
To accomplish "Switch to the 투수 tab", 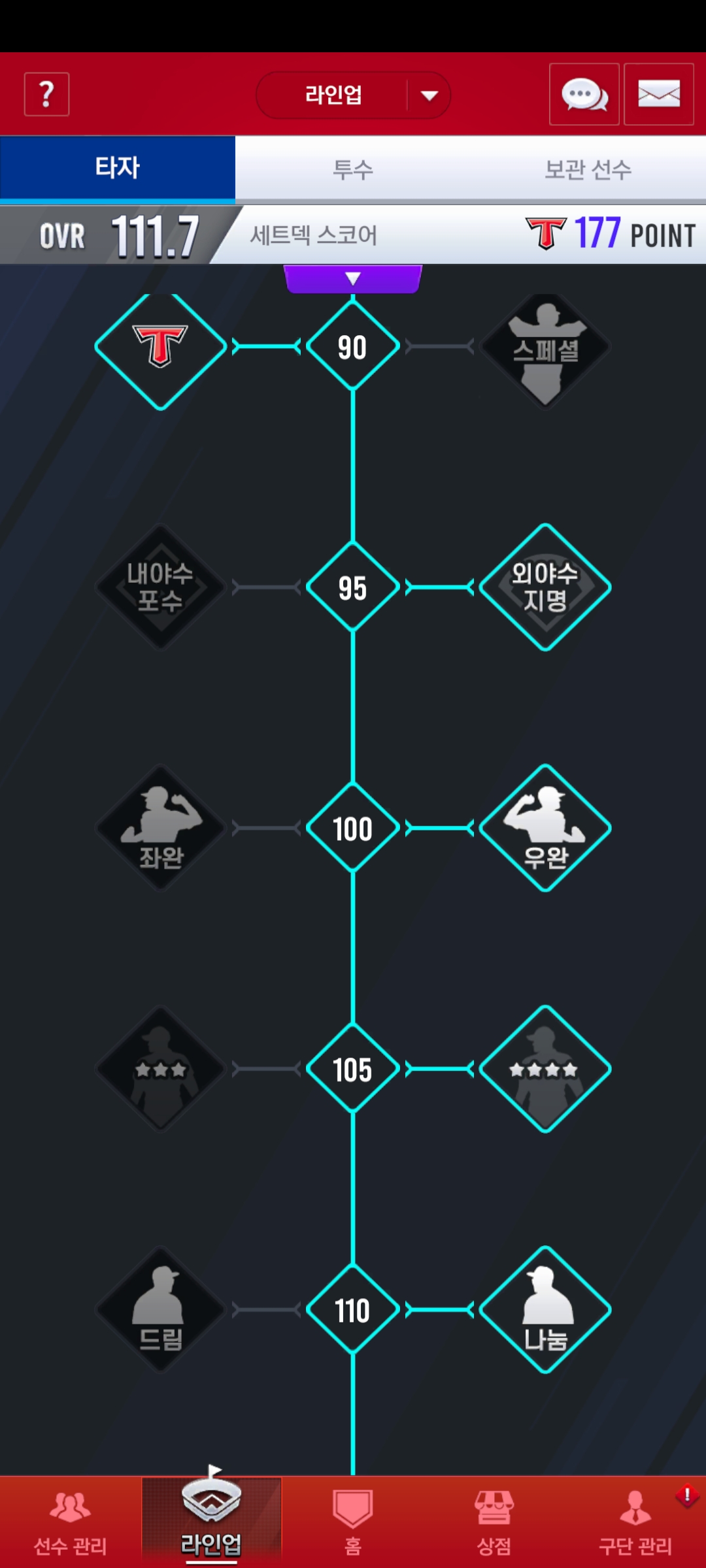I will click(353, 170).
